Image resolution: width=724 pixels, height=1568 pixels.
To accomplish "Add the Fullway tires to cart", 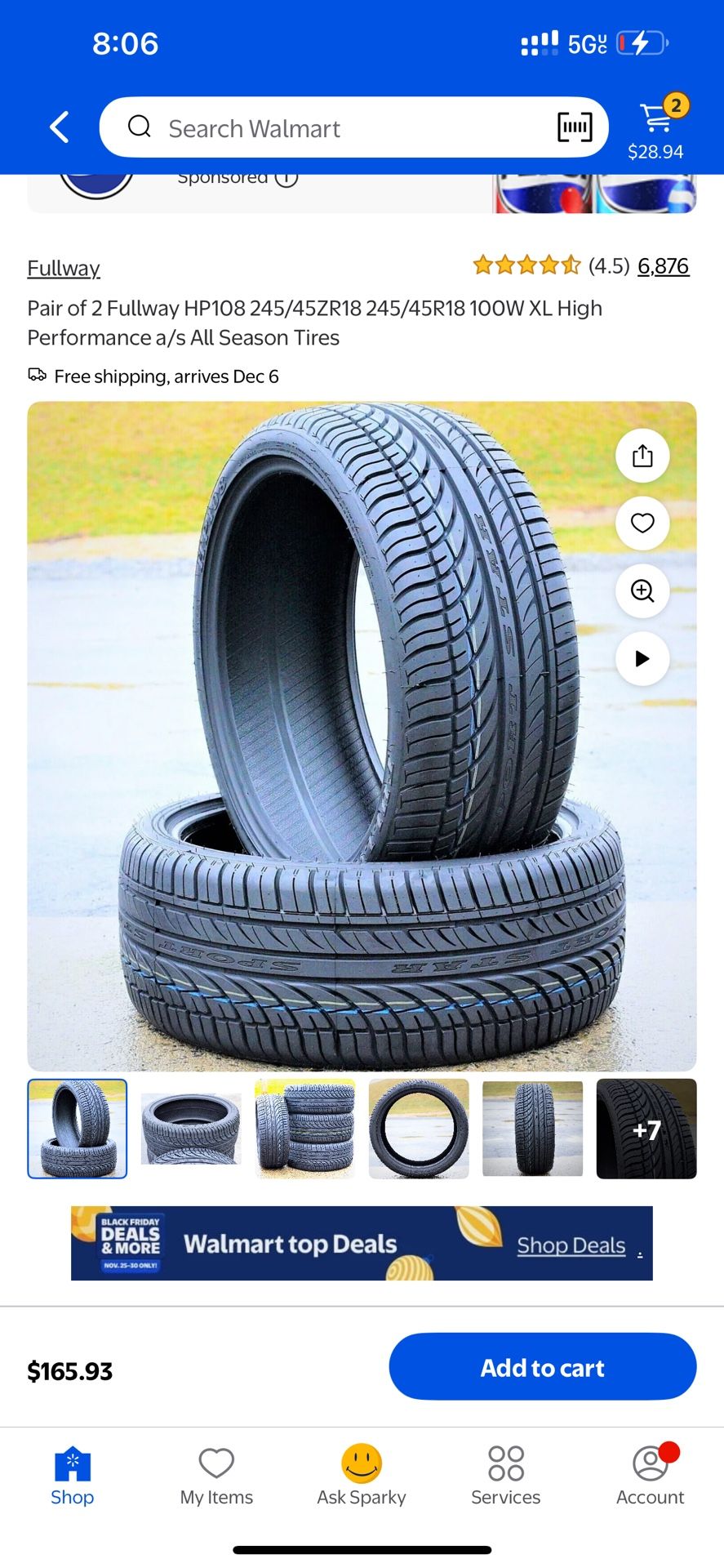I will pyautogui.click(x=542, y=1367).
